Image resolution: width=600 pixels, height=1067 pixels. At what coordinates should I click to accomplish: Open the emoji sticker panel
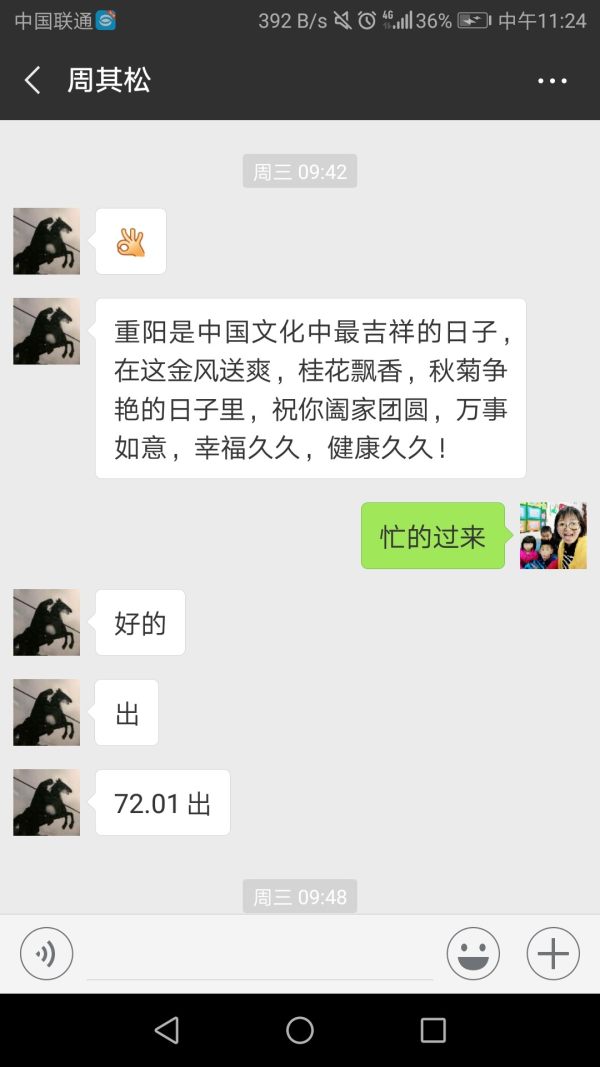[x=473, y=953]
